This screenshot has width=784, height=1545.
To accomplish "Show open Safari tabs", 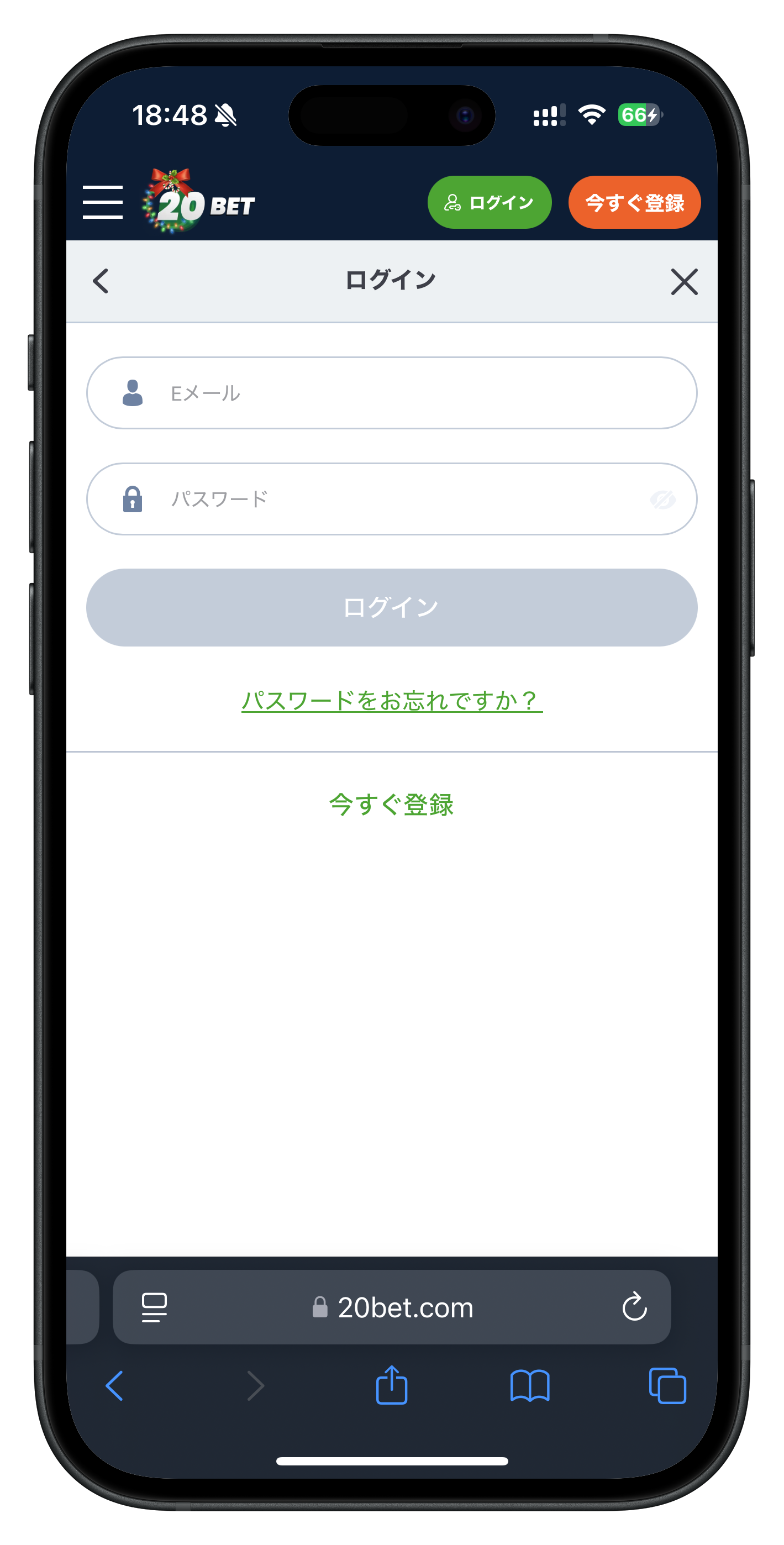I will click(667, 1385).
